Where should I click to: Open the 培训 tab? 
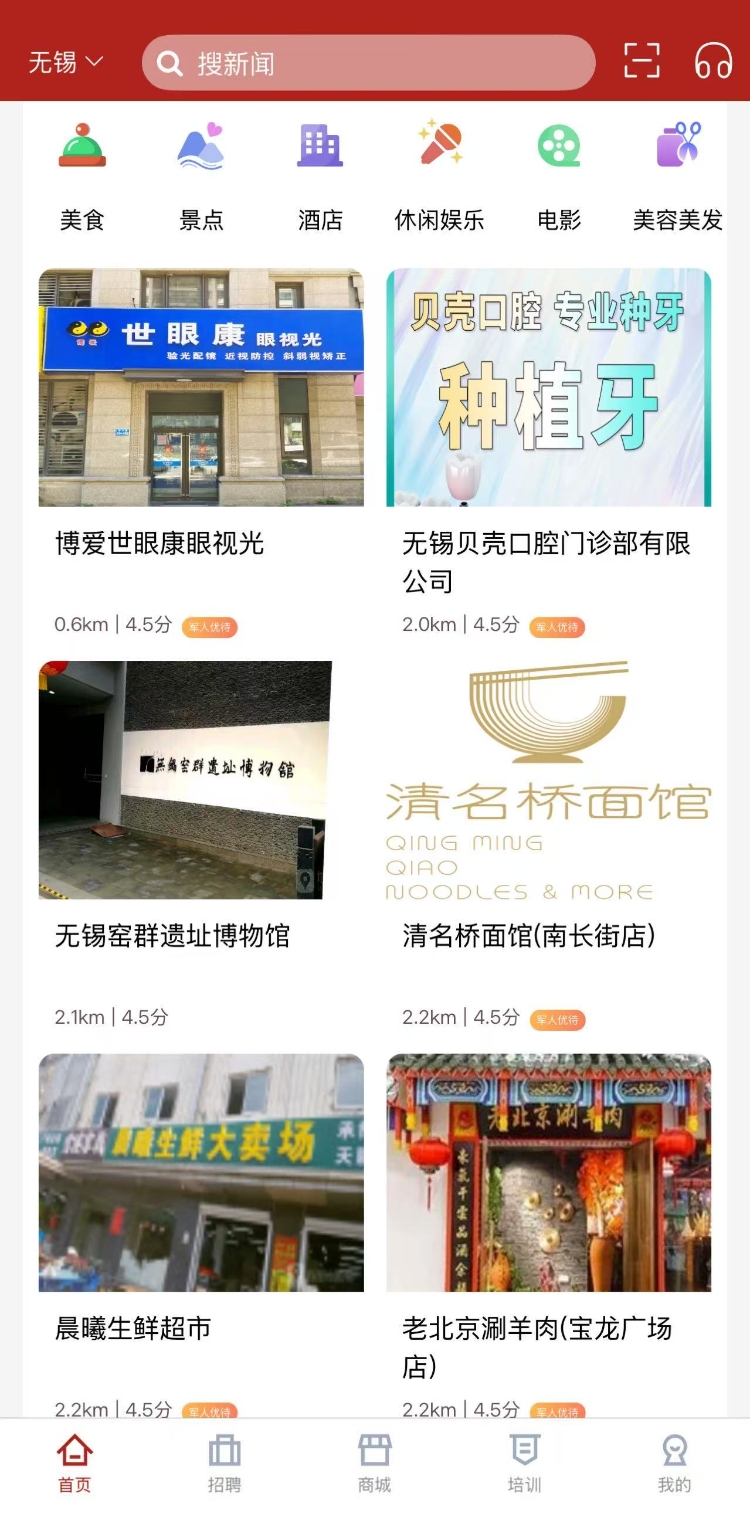[x=524, y=1464]
